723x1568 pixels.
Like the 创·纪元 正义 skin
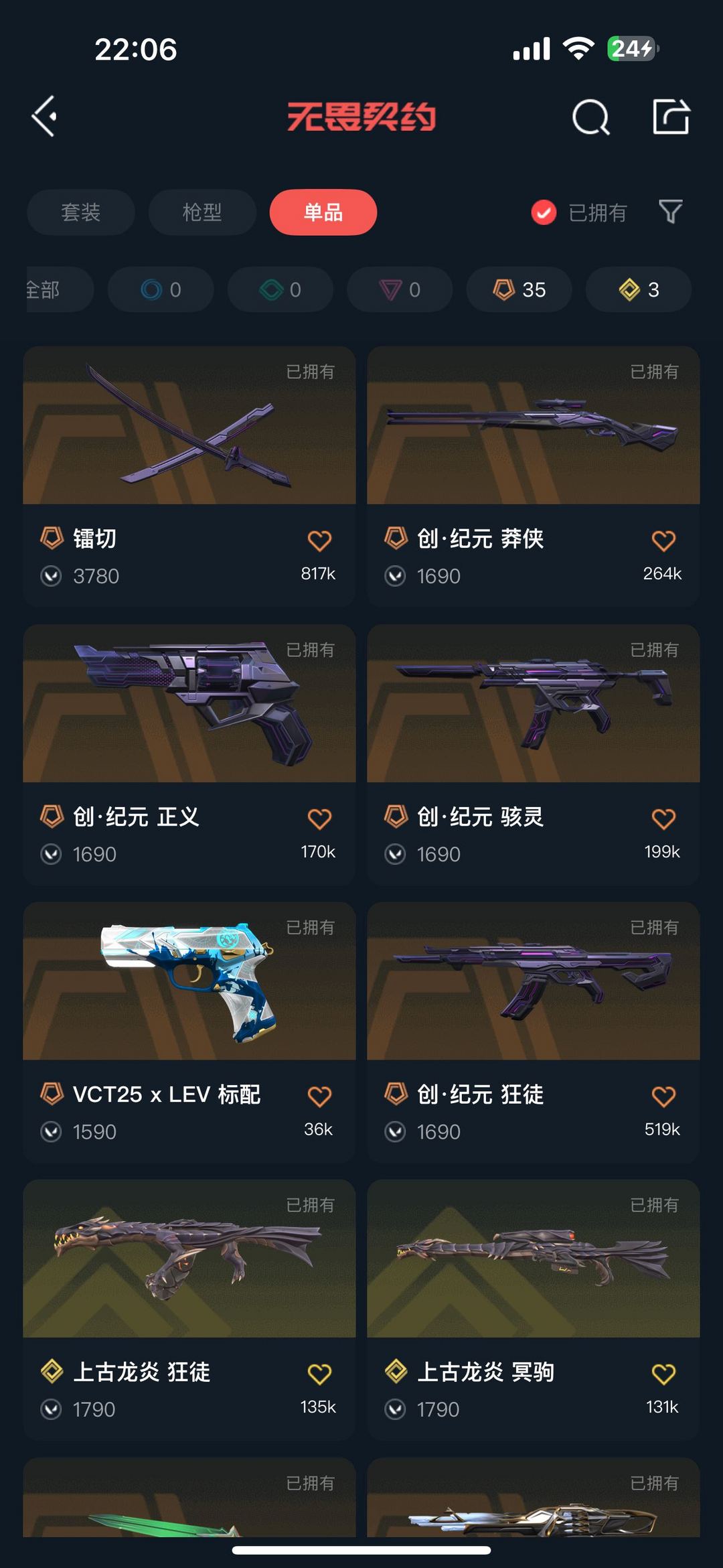[x=319, y=818]
